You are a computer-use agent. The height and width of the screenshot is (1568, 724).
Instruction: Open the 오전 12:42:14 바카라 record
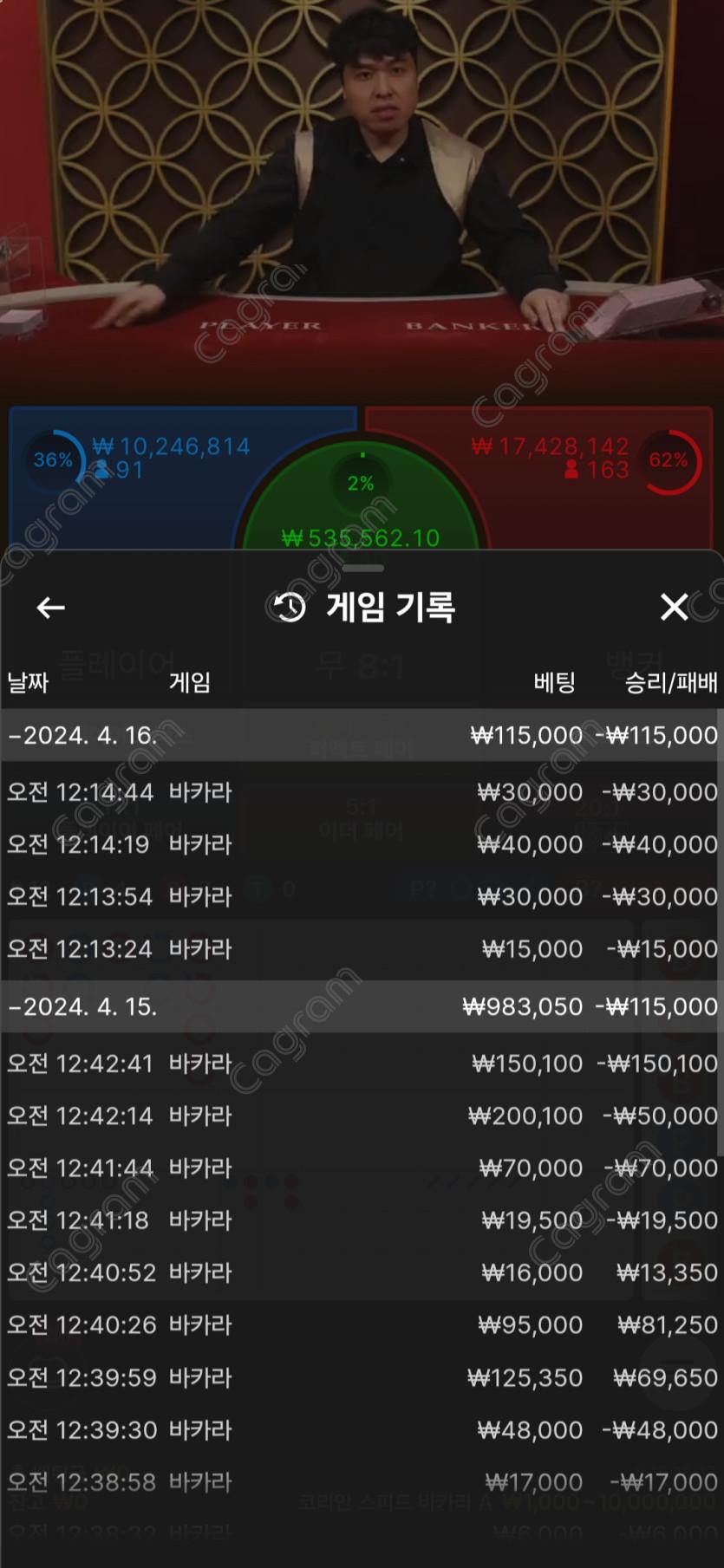(x=361, y=1116)
